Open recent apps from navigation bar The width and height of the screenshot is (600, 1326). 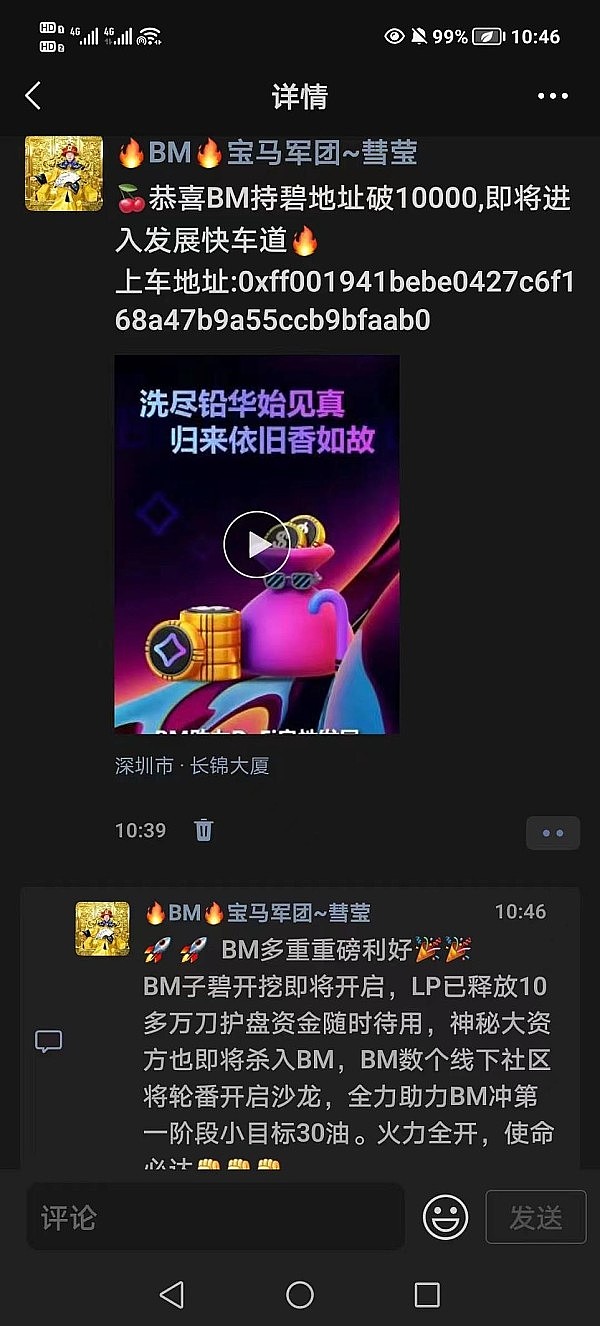click(427, 1295)
